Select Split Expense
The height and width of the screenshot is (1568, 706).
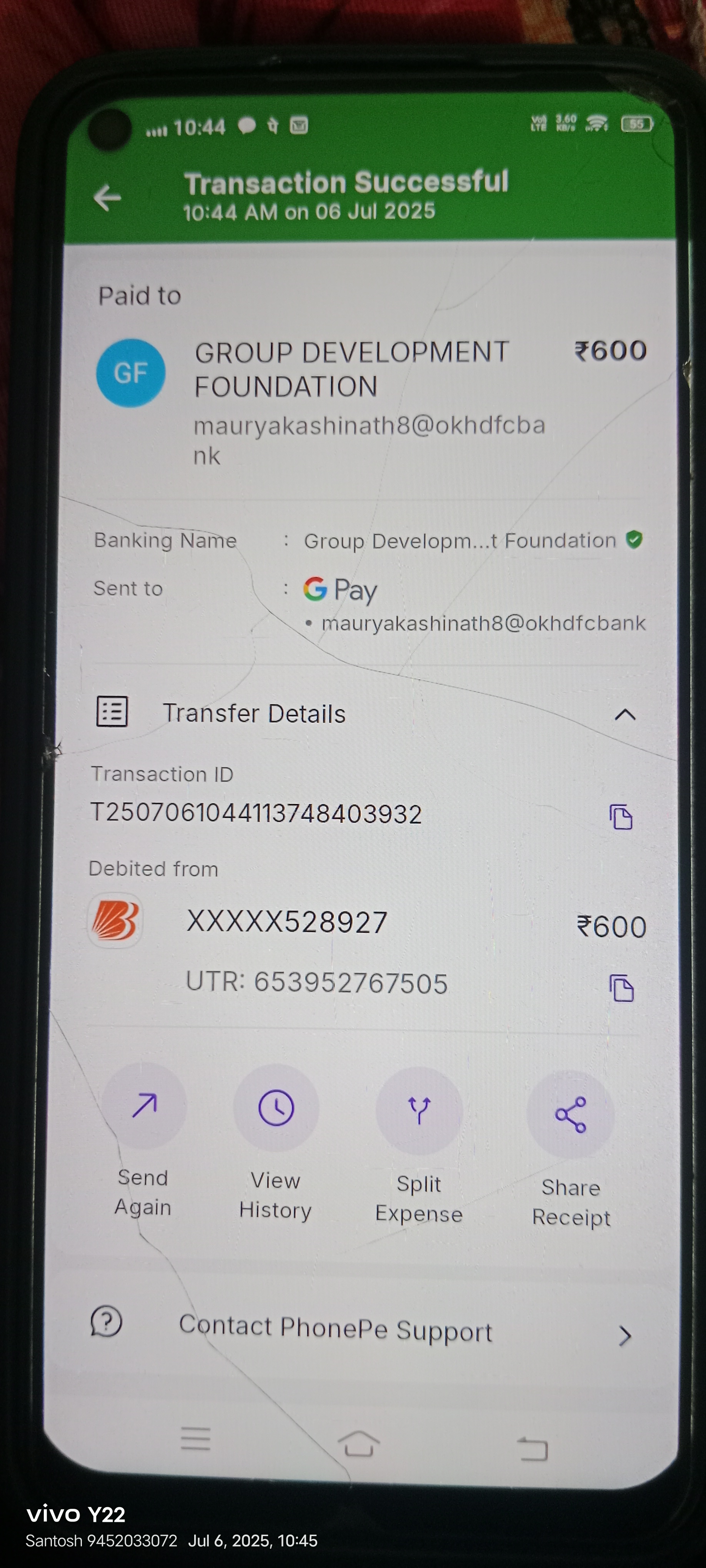(x=419, y=1111)
